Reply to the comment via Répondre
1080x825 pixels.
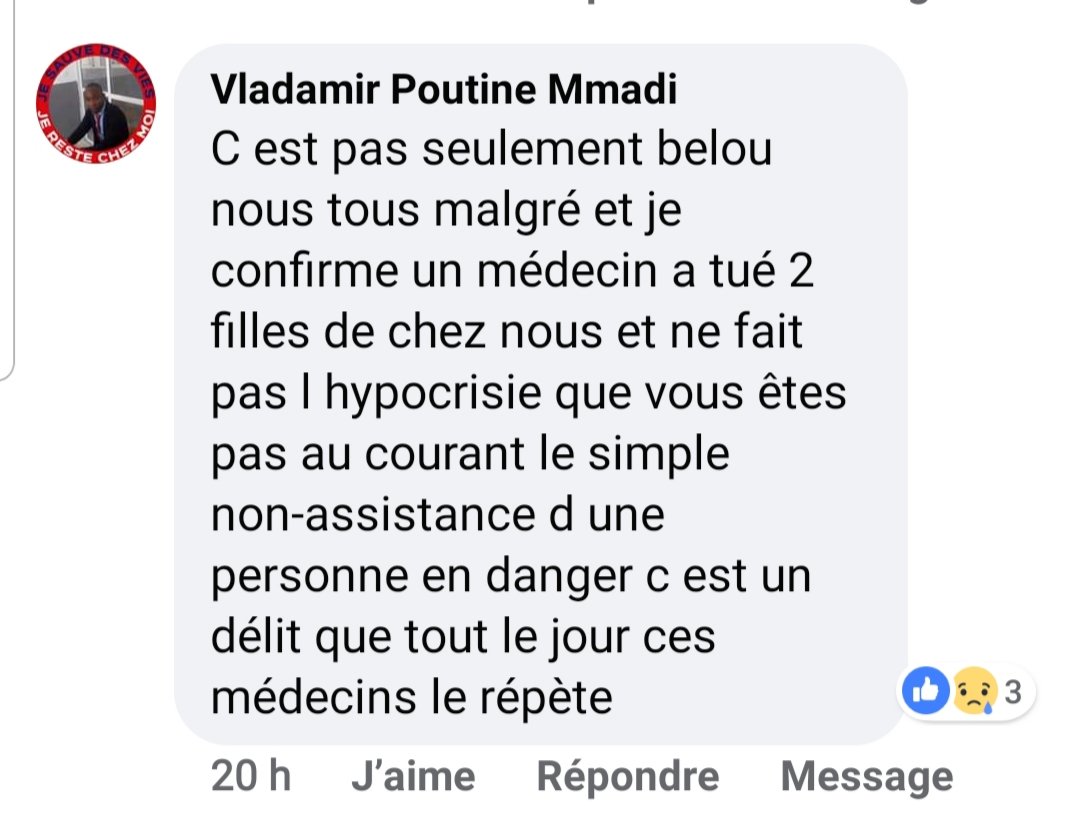click(x=627, y=777)
